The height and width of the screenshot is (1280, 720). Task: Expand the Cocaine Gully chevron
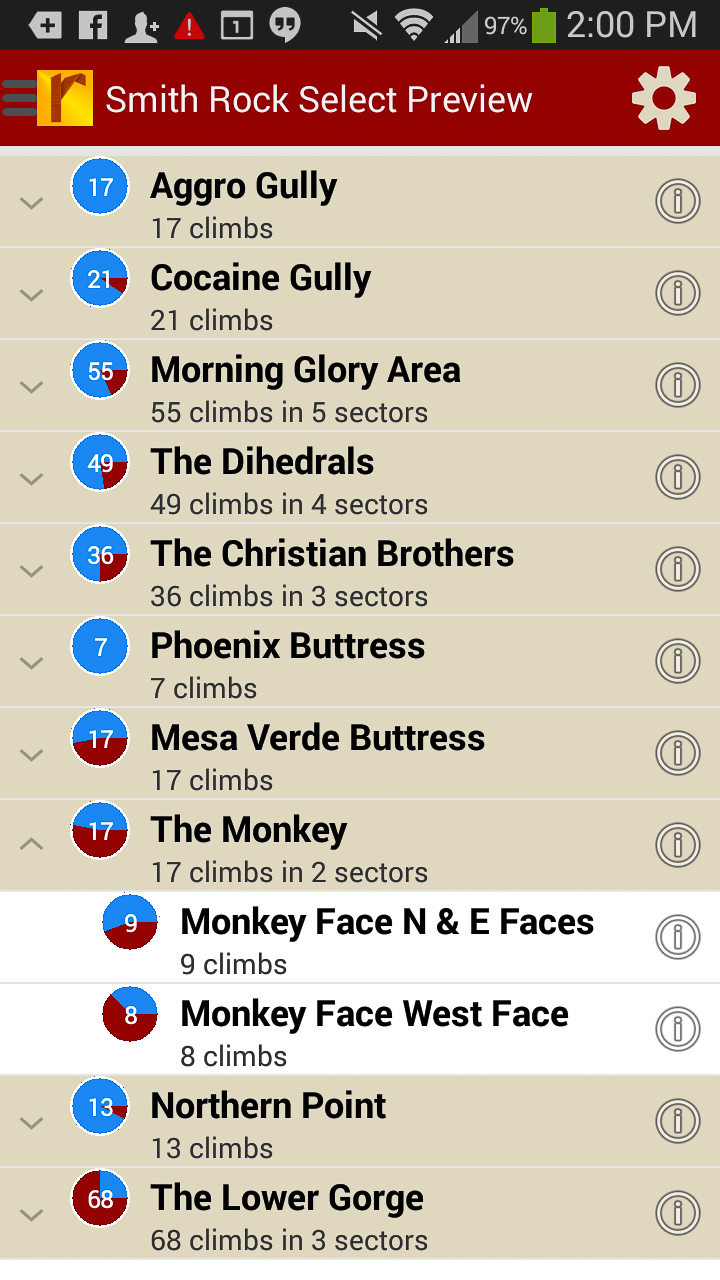[x=32, y=295]
